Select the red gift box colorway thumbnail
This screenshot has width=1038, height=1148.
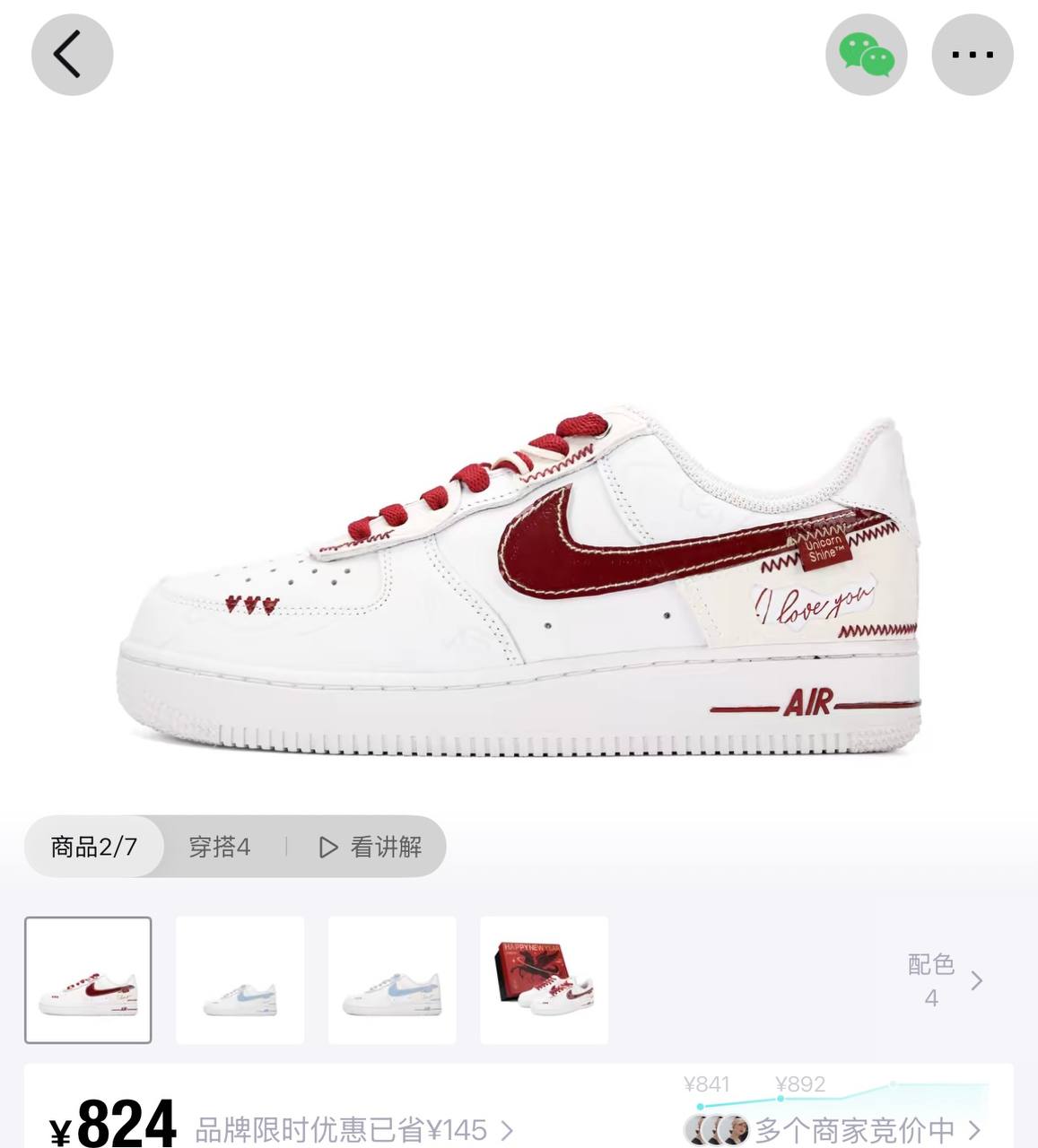click(544, 980)
